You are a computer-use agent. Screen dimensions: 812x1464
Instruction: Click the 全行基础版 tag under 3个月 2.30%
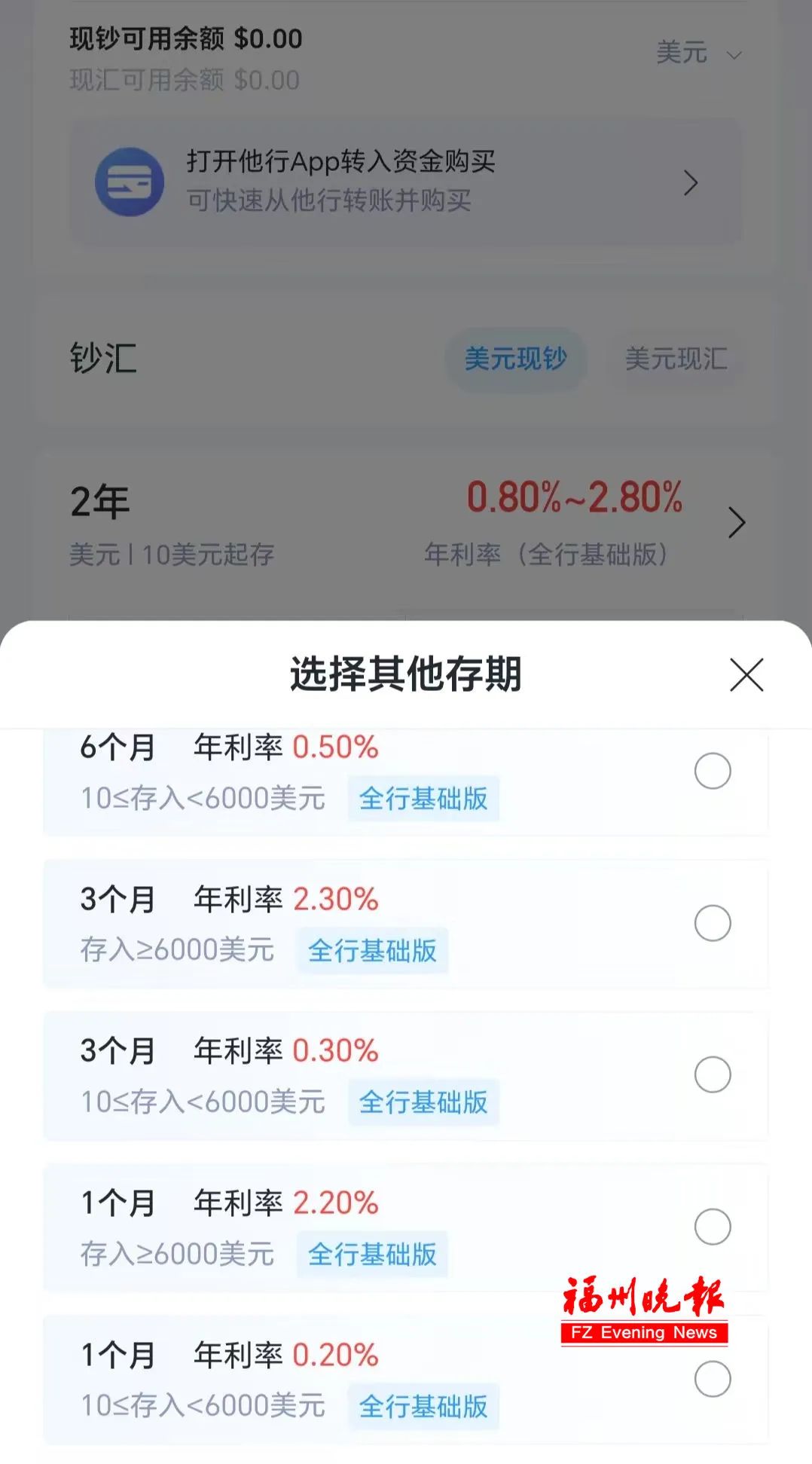click(374, 950)
